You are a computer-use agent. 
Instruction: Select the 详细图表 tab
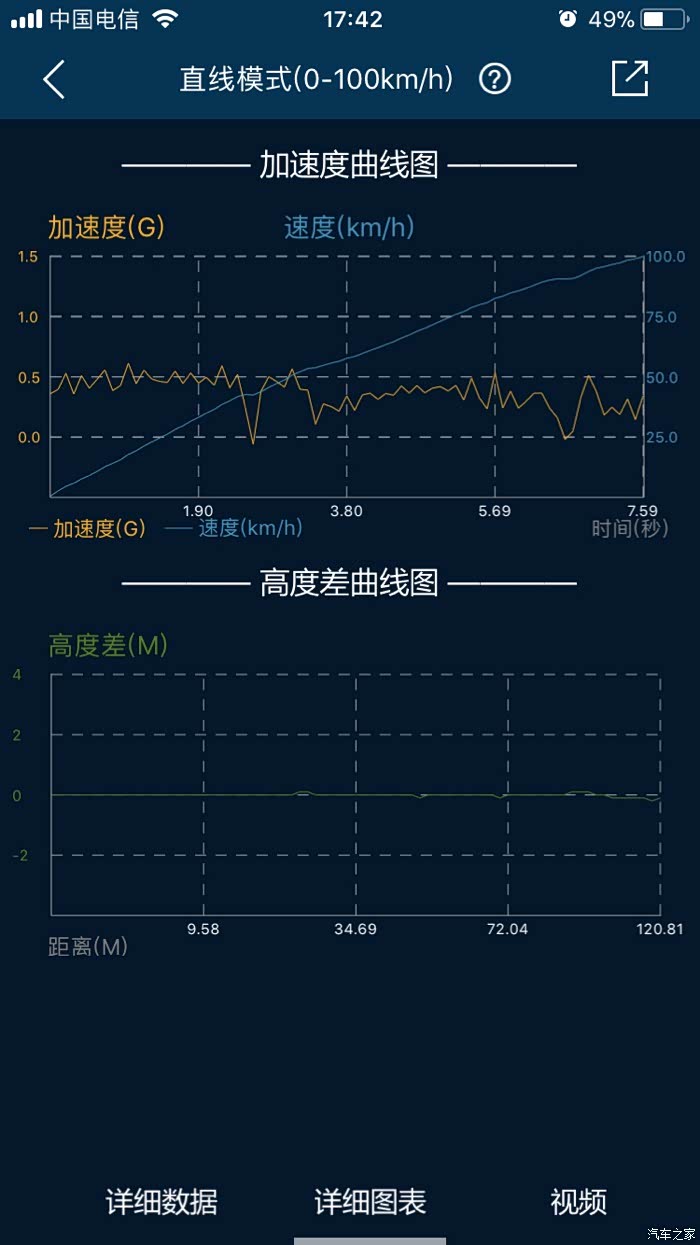(370, 1201)
